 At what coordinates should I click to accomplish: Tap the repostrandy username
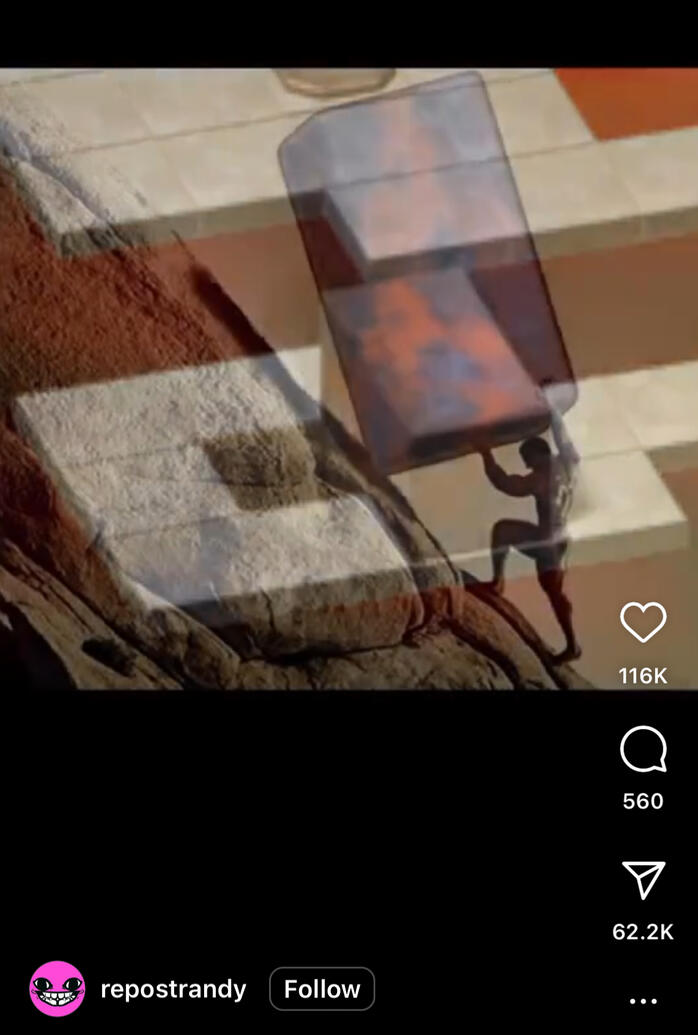[173, 989]
